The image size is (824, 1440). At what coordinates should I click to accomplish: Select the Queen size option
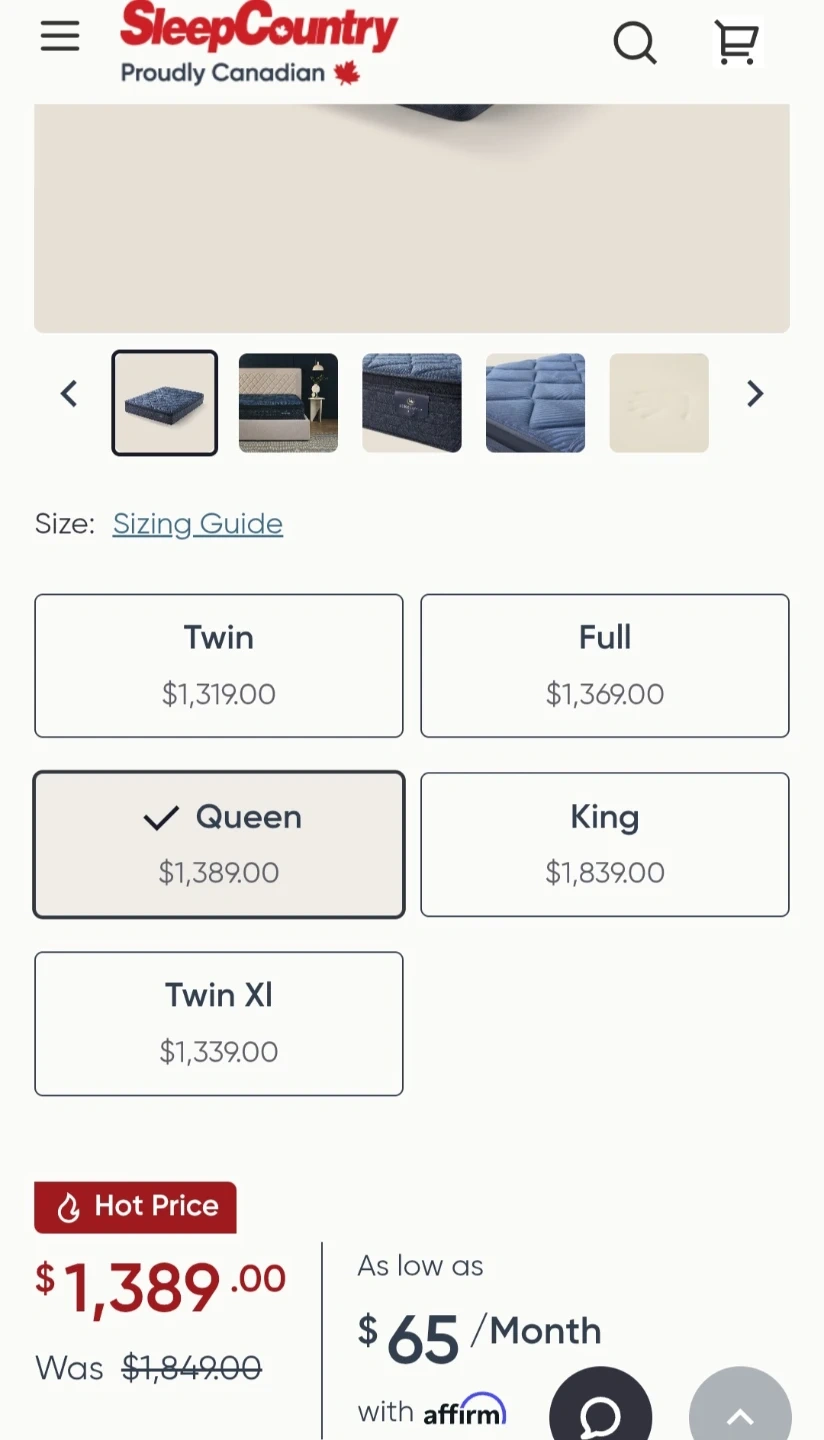point(219,844)
